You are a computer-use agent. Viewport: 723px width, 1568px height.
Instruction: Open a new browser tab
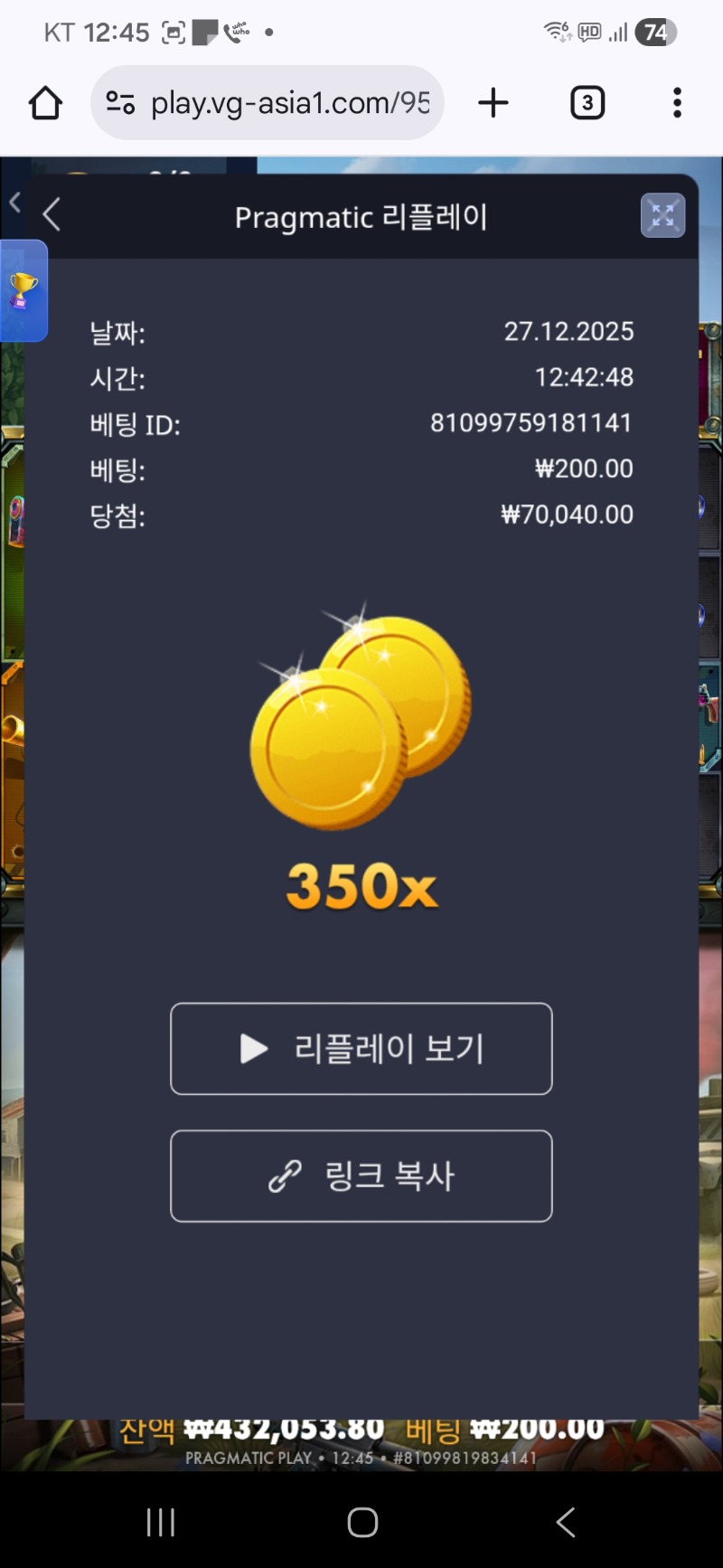pos(493,103)
